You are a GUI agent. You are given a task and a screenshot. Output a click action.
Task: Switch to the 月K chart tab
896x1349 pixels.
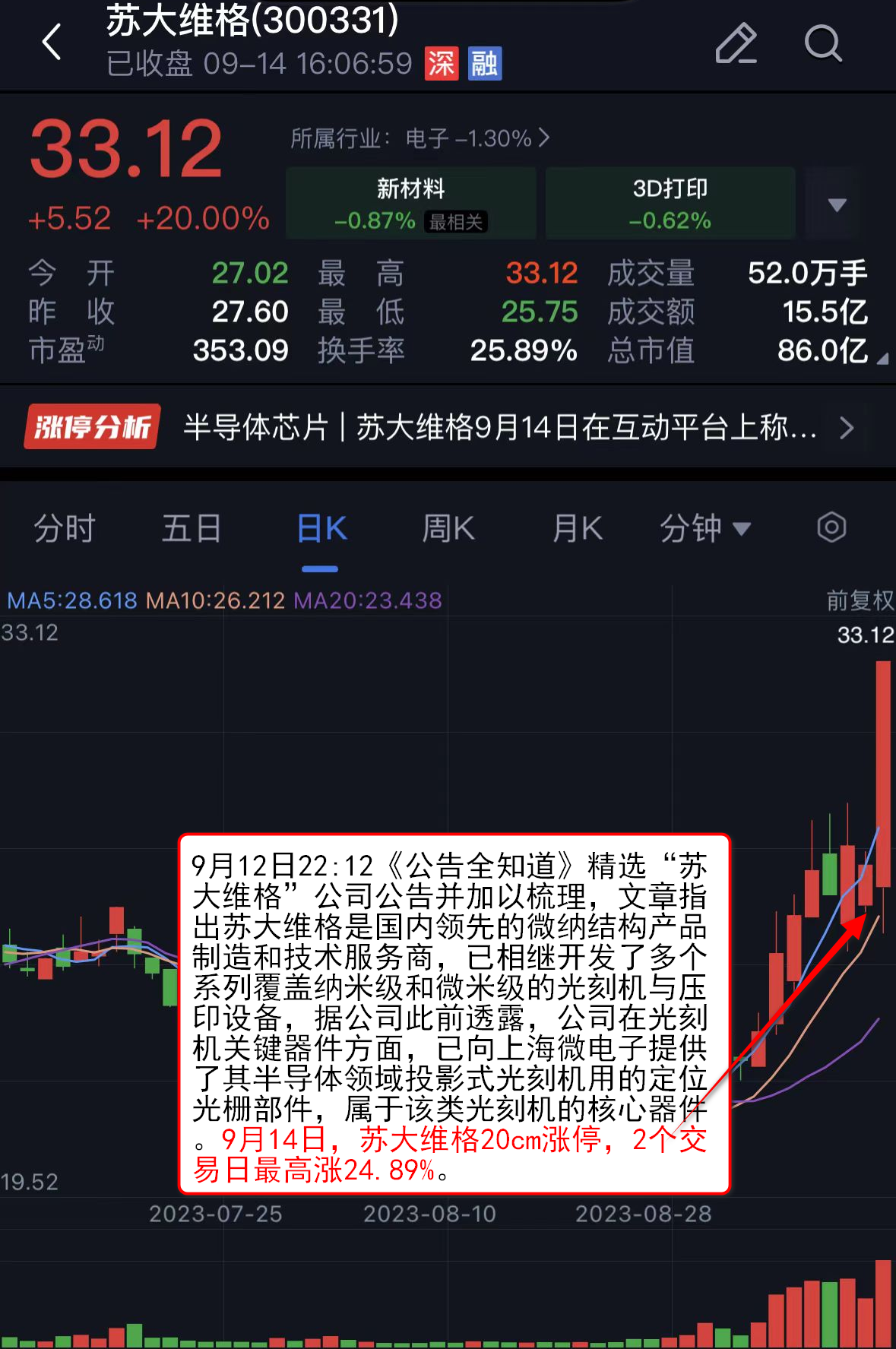[578, 528]
